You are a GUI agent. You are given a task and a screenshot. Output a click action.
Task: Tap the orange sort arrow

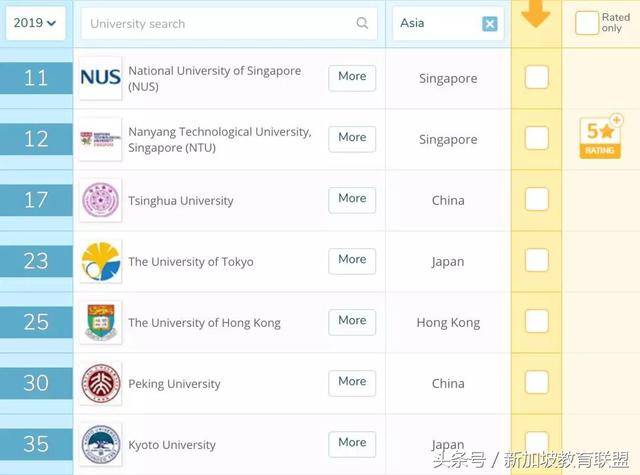coord(536,15)
